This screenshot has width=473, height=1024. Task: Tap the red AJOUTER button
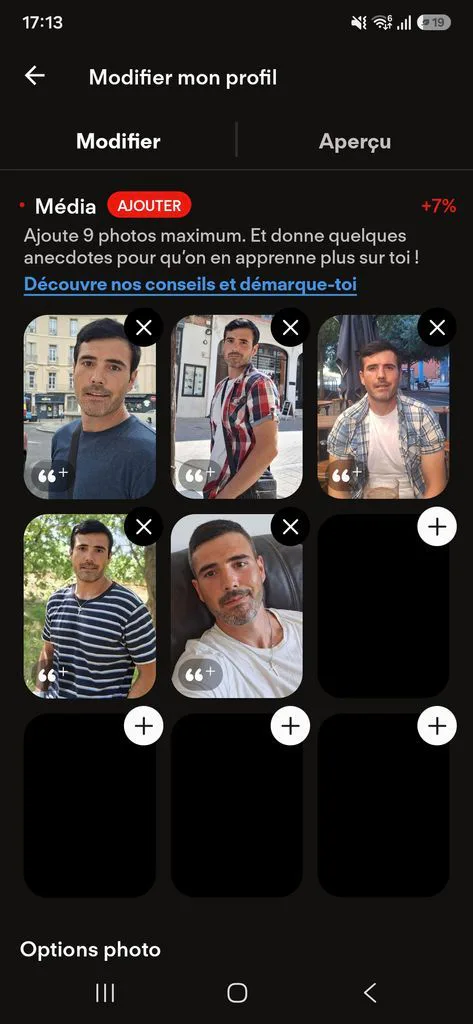149,205
